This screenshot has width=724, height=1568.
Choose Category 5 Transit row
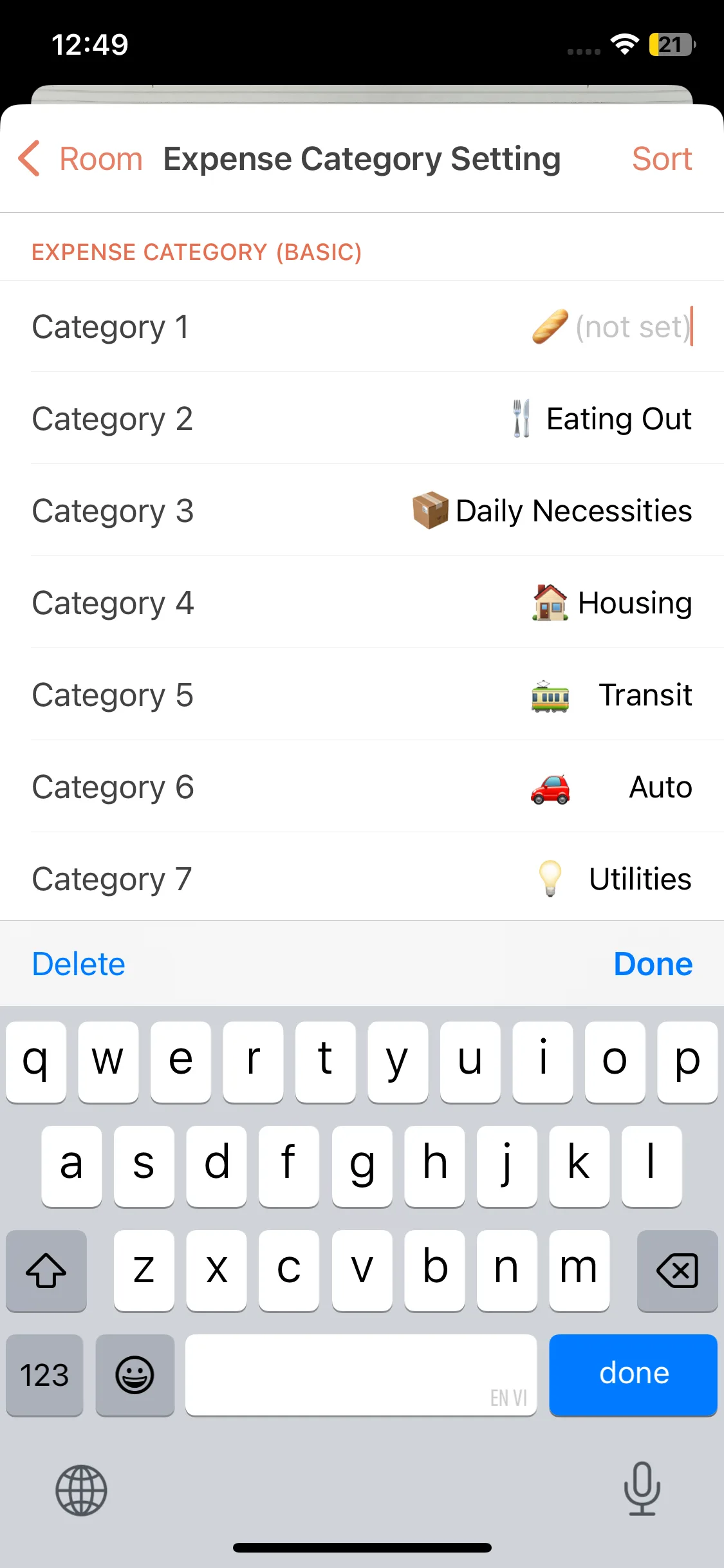tap(362, 695)
